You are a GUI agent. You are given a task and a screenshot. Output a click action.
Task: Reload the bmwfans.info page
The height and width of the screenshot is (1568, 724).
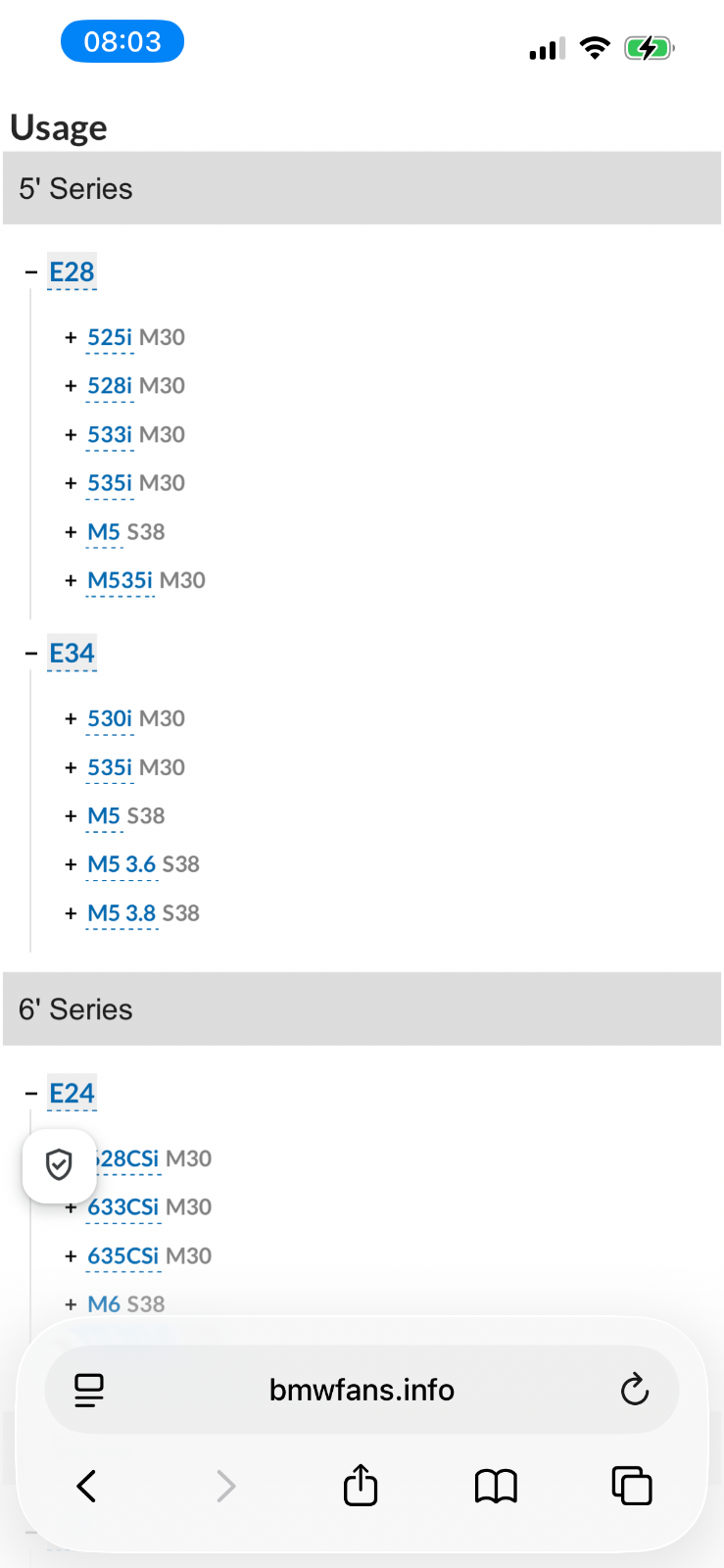tap(635, 1389)
